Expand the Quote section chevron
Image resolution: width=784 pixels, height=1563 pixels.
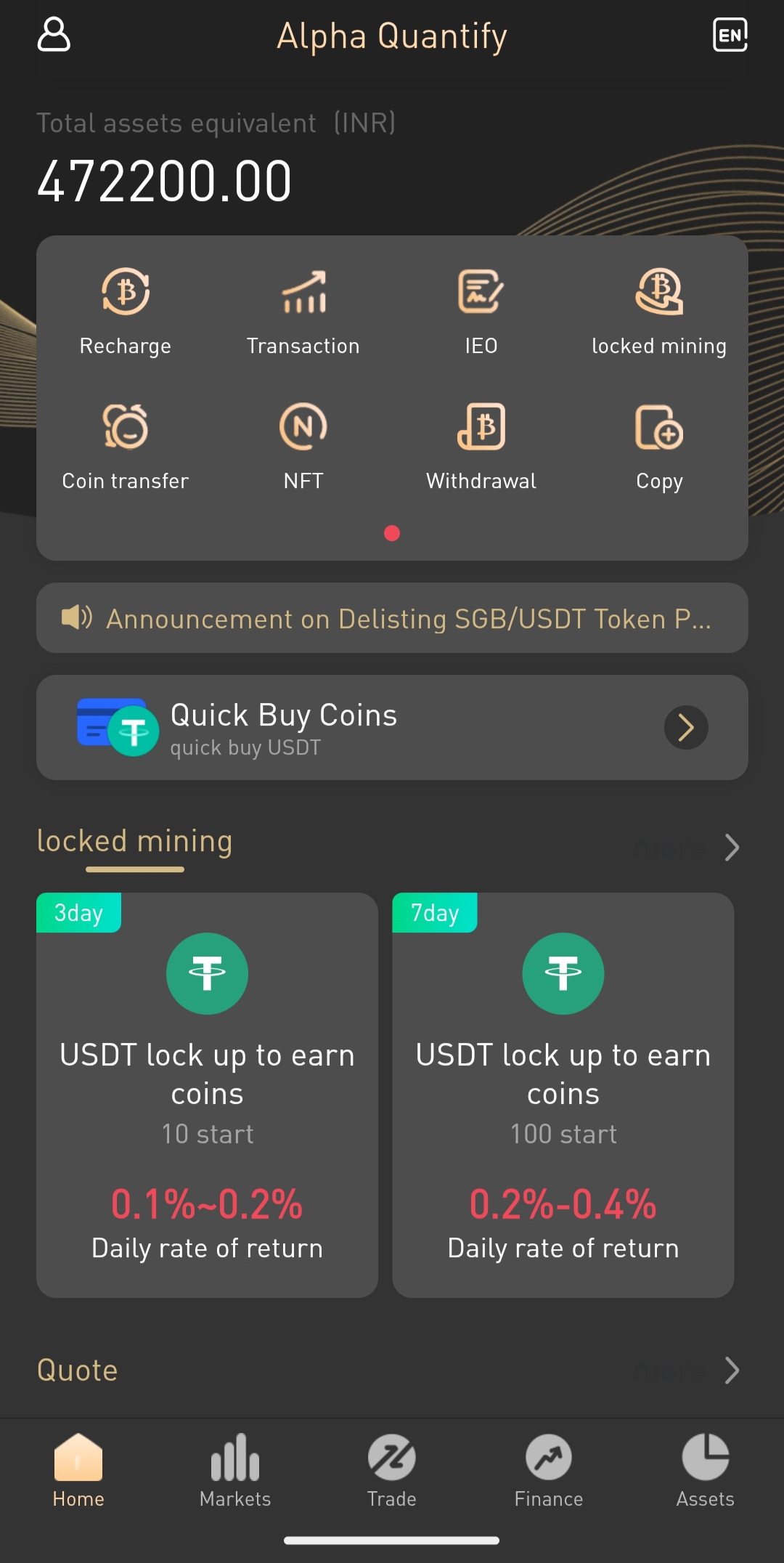coord(731,1371)
